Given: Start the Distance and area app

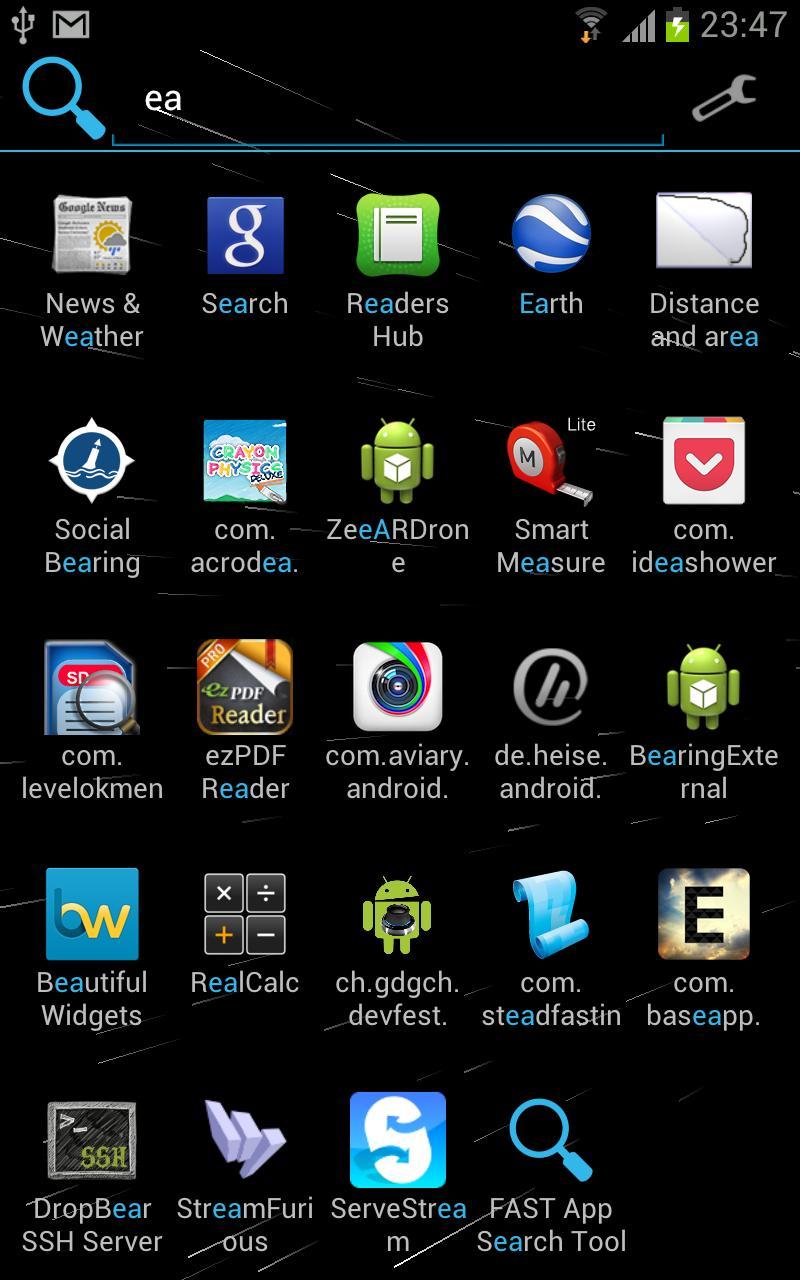Looking at the screenshot, I should click(x=704, y=234).
